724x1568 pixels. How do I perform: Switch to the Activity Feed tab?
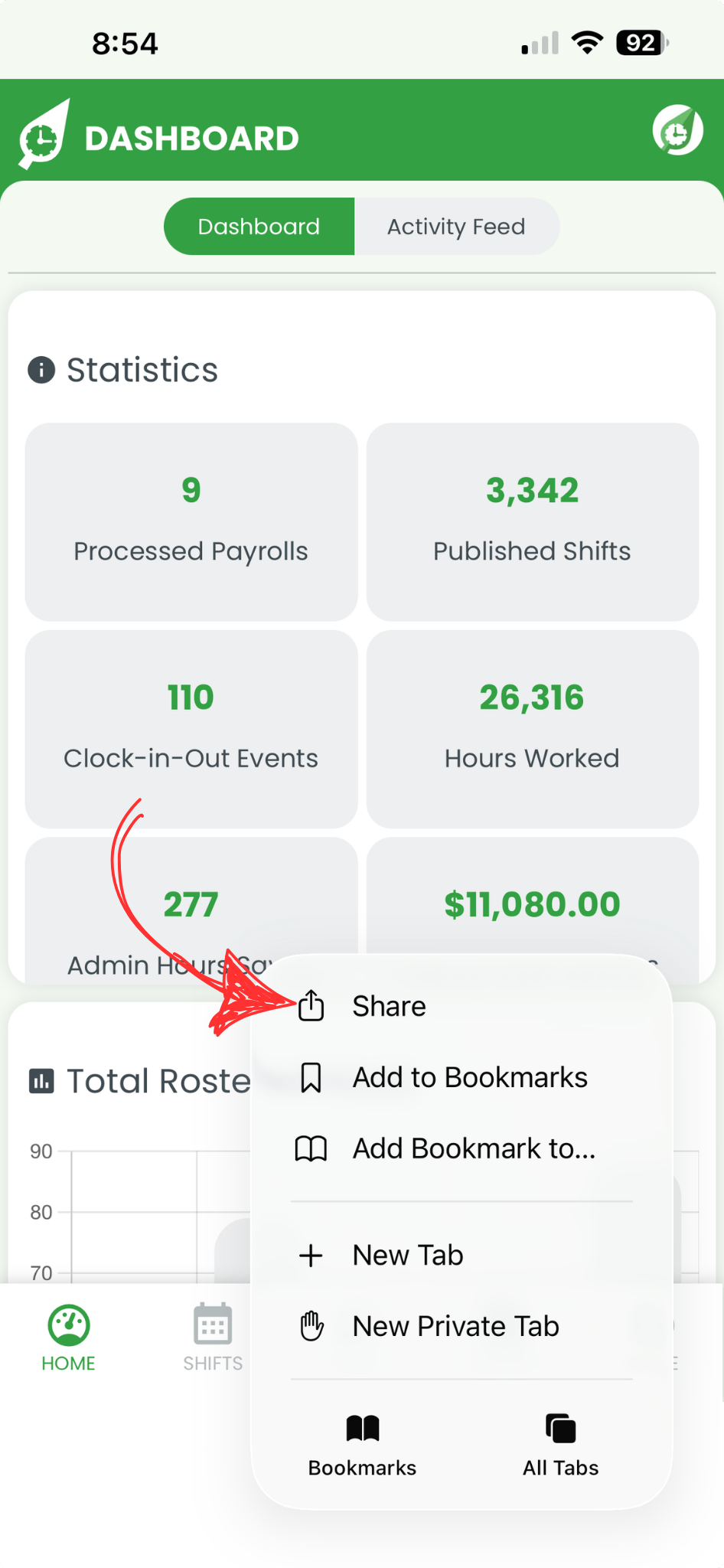(456, 227)
